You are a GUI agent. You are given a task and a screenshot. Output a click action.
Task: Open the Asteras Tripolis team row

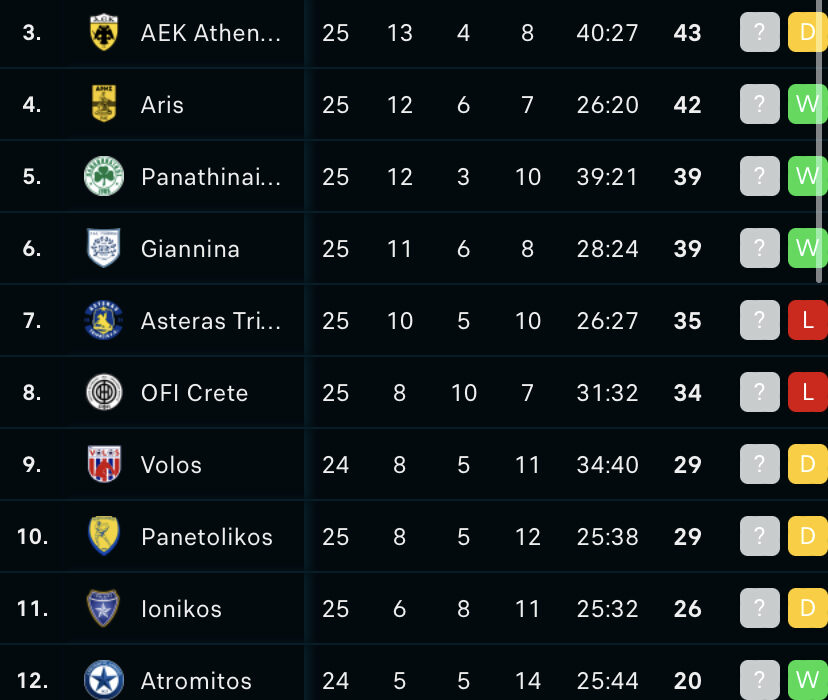coord(211,321)
